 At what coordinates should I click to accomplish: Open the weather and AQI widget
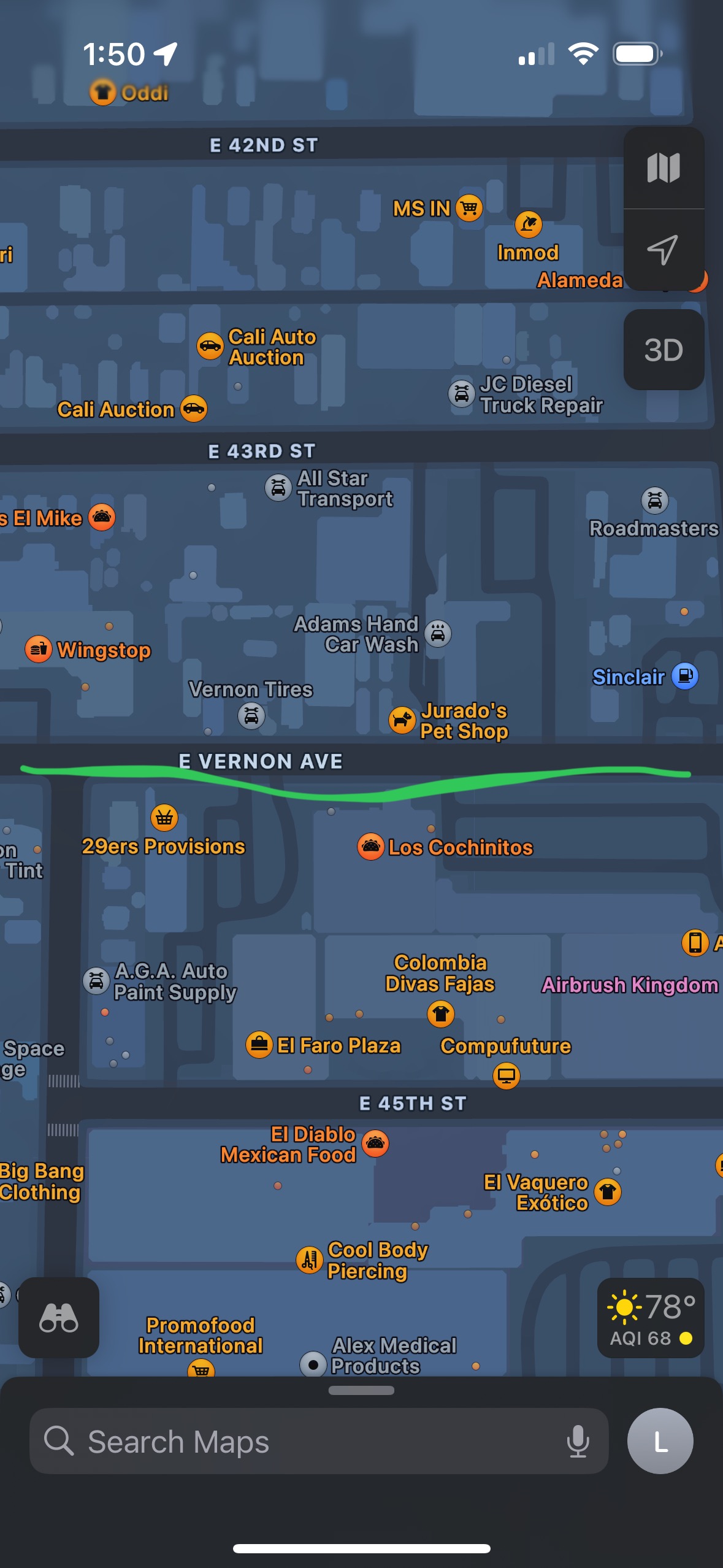(x=651, y=1318)
